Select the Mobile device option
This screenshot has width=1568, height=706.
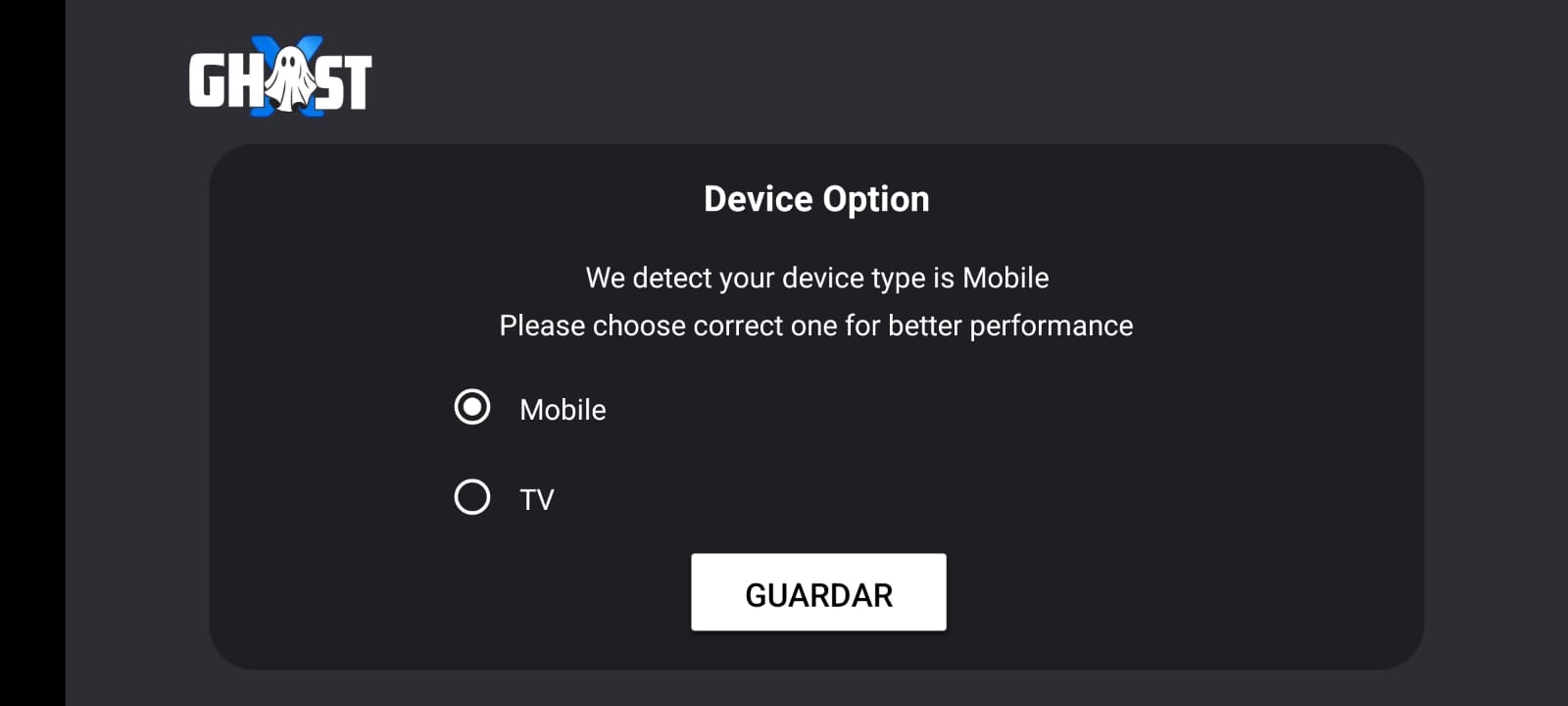[x=472, y=407]
